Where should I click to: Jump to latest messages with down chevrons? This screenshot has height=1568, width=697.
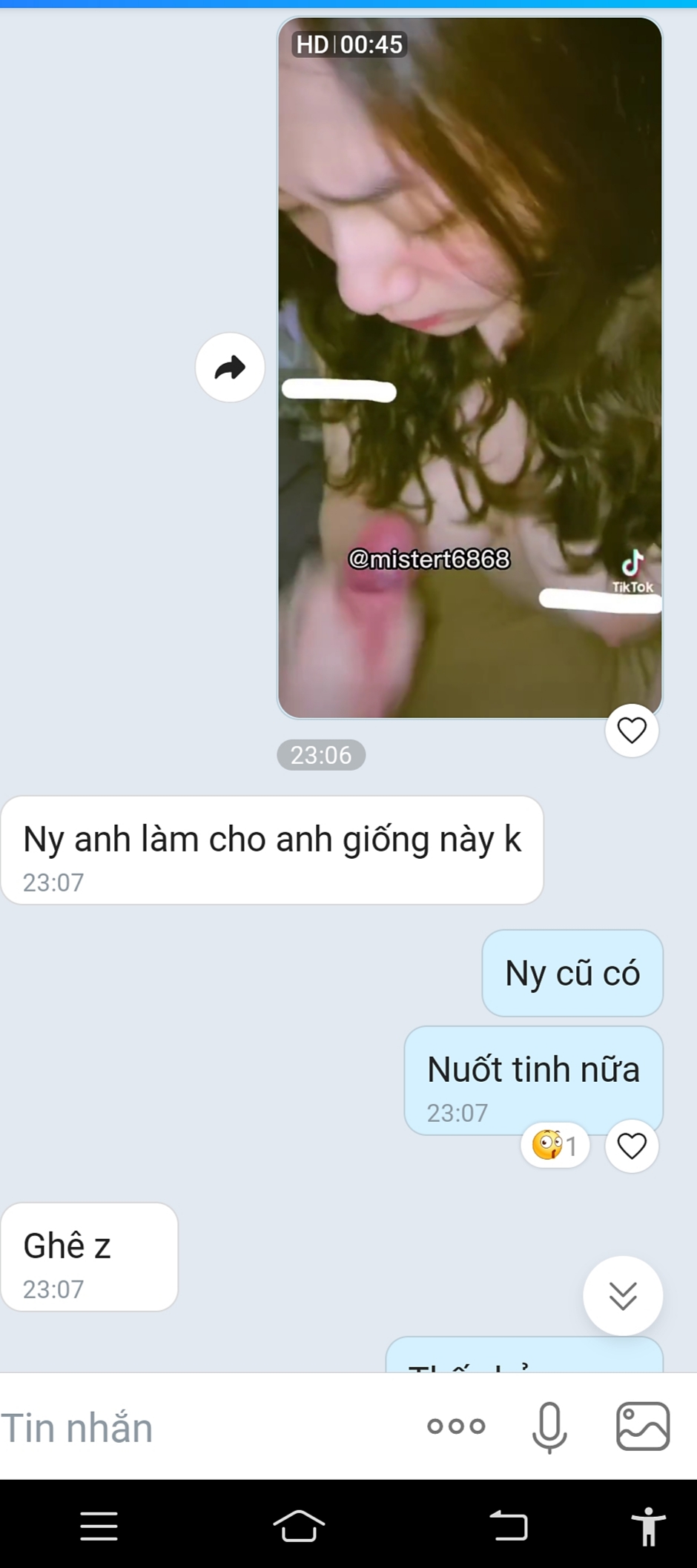(623, 1295)
